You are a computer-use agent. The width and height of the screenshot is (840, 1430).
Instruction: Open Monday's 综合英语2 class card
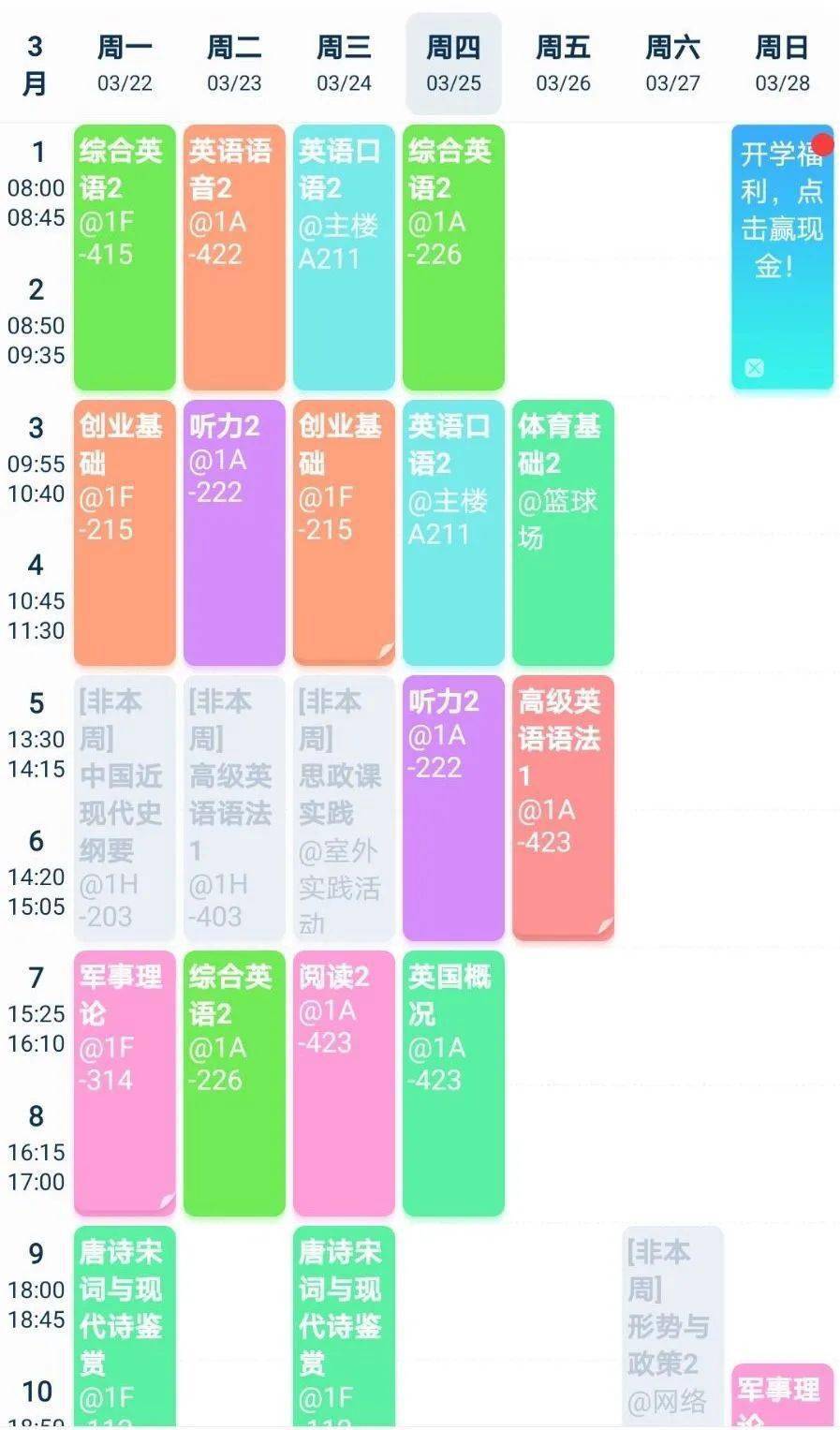click(125, 257)
